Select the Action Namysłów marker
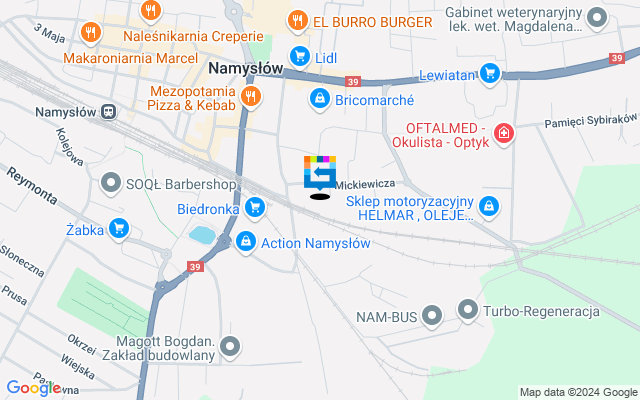Screen dimensions: 640x400 pyautogui.click(x=246, y=242)
